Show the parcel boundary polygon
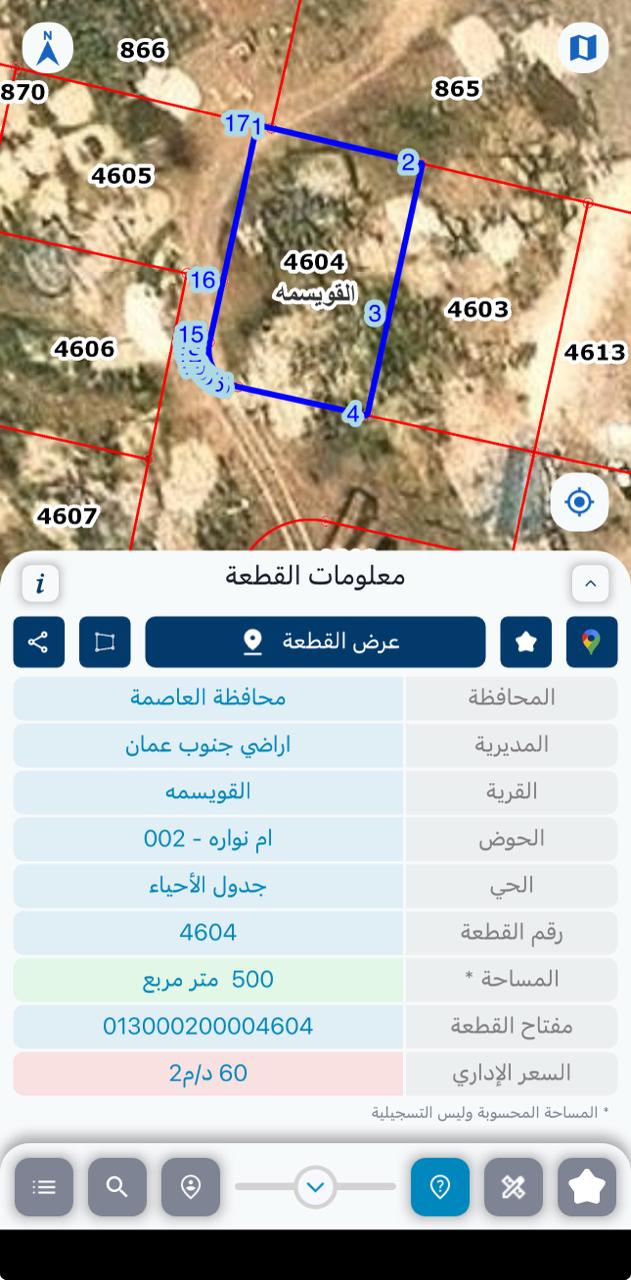This screenshot has height=1280, width=631. (x=105, y=642)
